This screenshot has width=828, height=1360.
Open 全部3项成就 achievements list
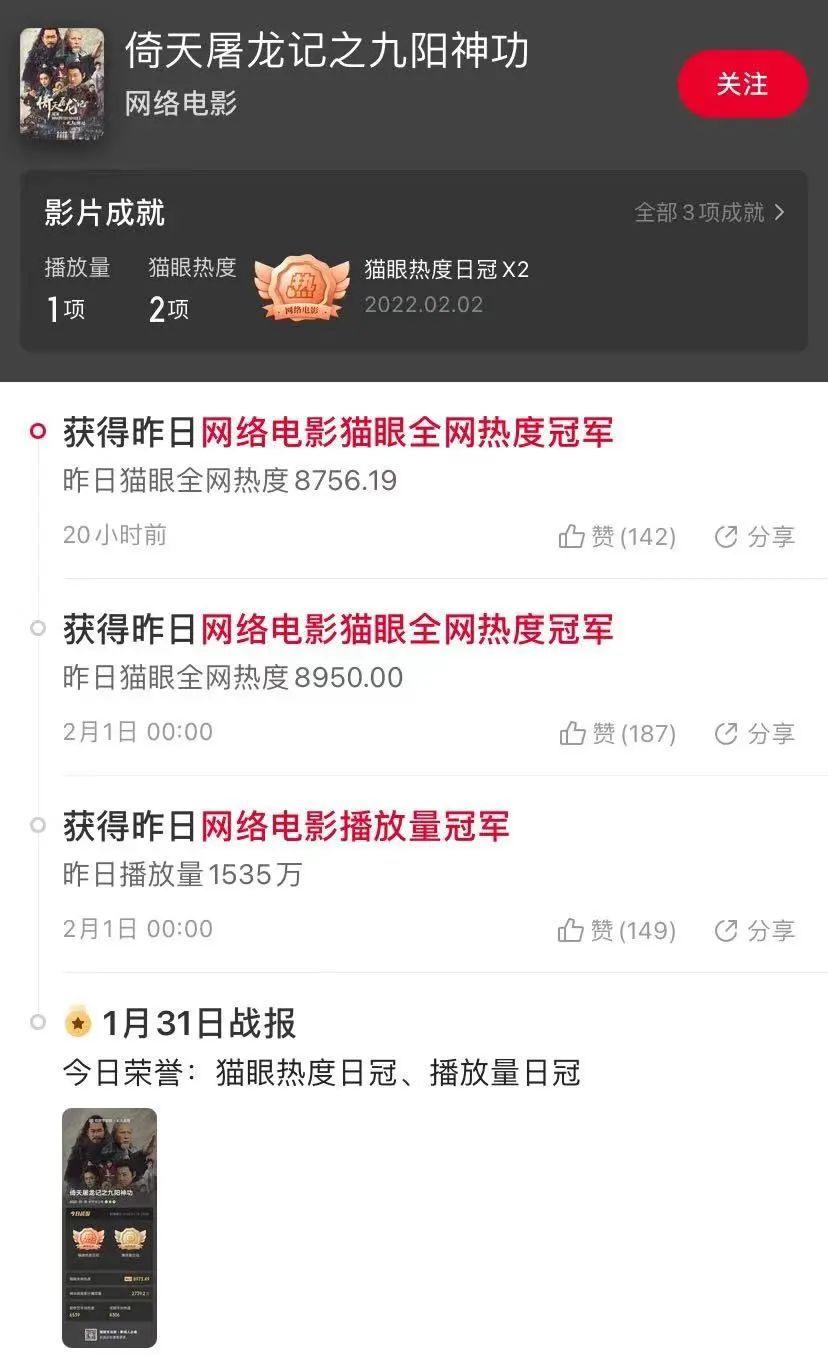click(710, 212)
